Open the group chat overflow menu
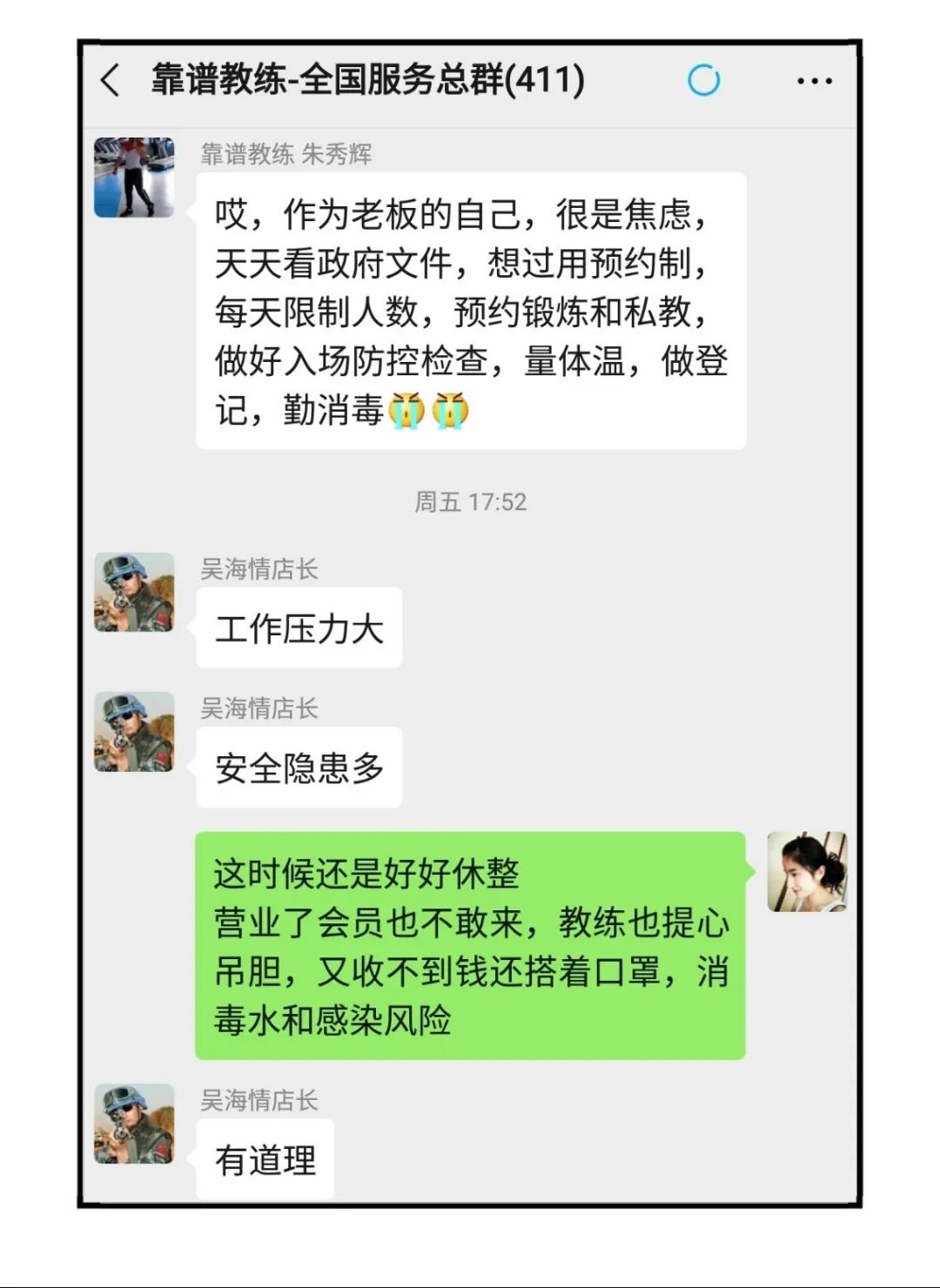940x1288 pixels. 814,81
